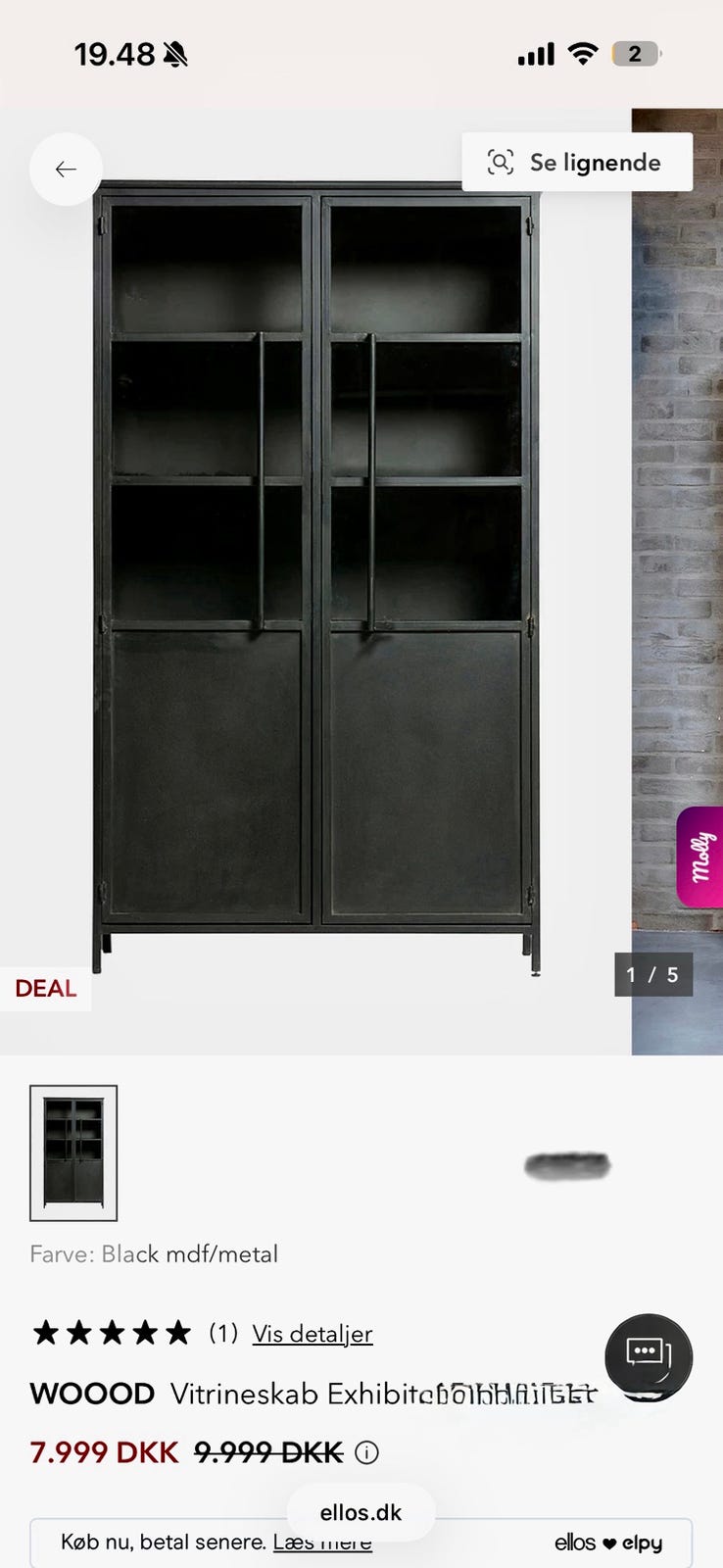Tap Se lignende to find similar products
This screenshot has width=723, height=1568.
click(577, 163)
